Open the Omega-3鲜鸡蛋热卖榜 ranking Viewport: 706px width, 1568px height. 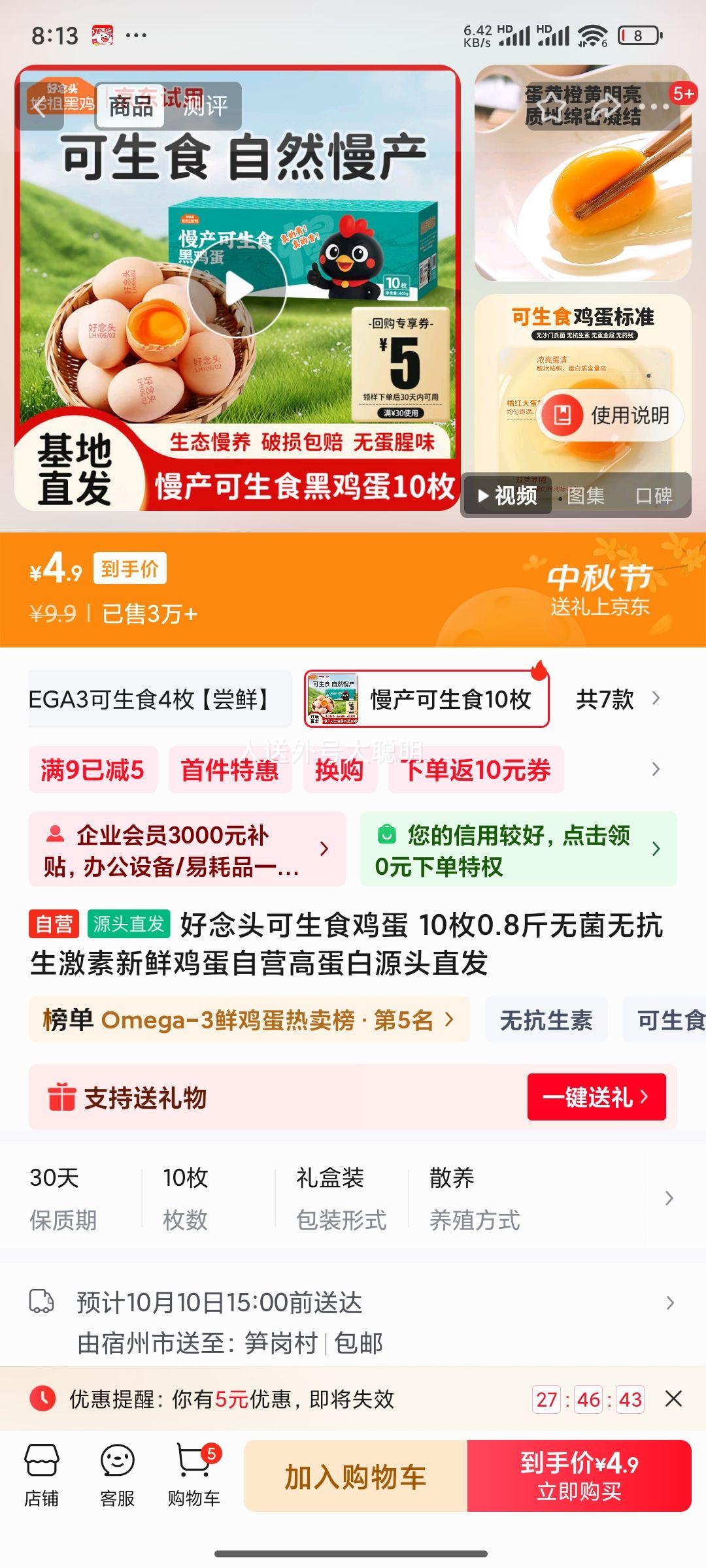tap(248, 1020)
